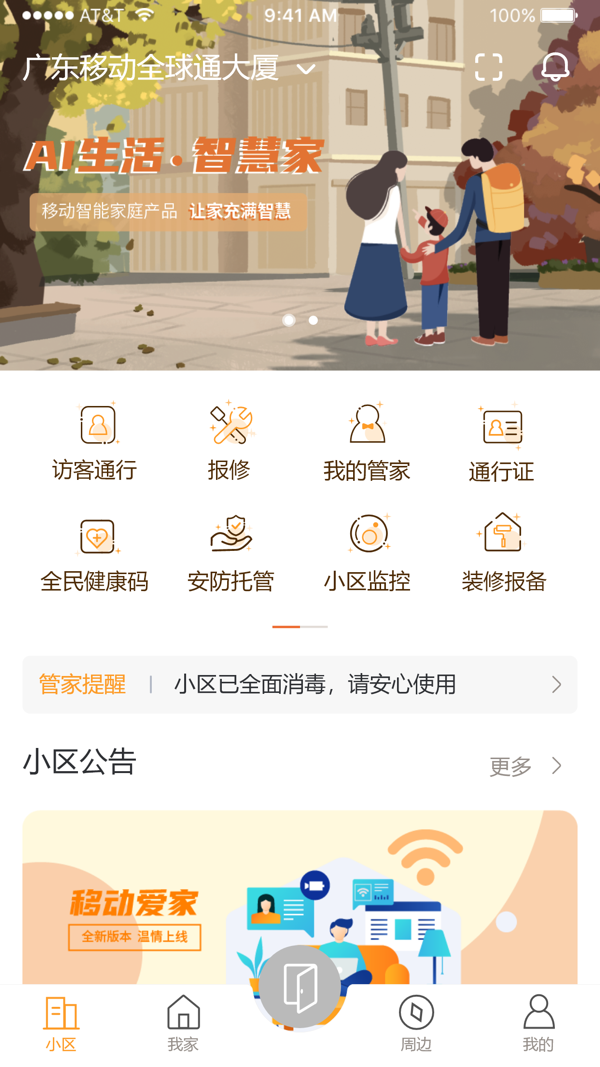Viewport: 600px width, 1067px height.
Task: Open 访客通行 visitor access
Action: [x=95, y=442]
